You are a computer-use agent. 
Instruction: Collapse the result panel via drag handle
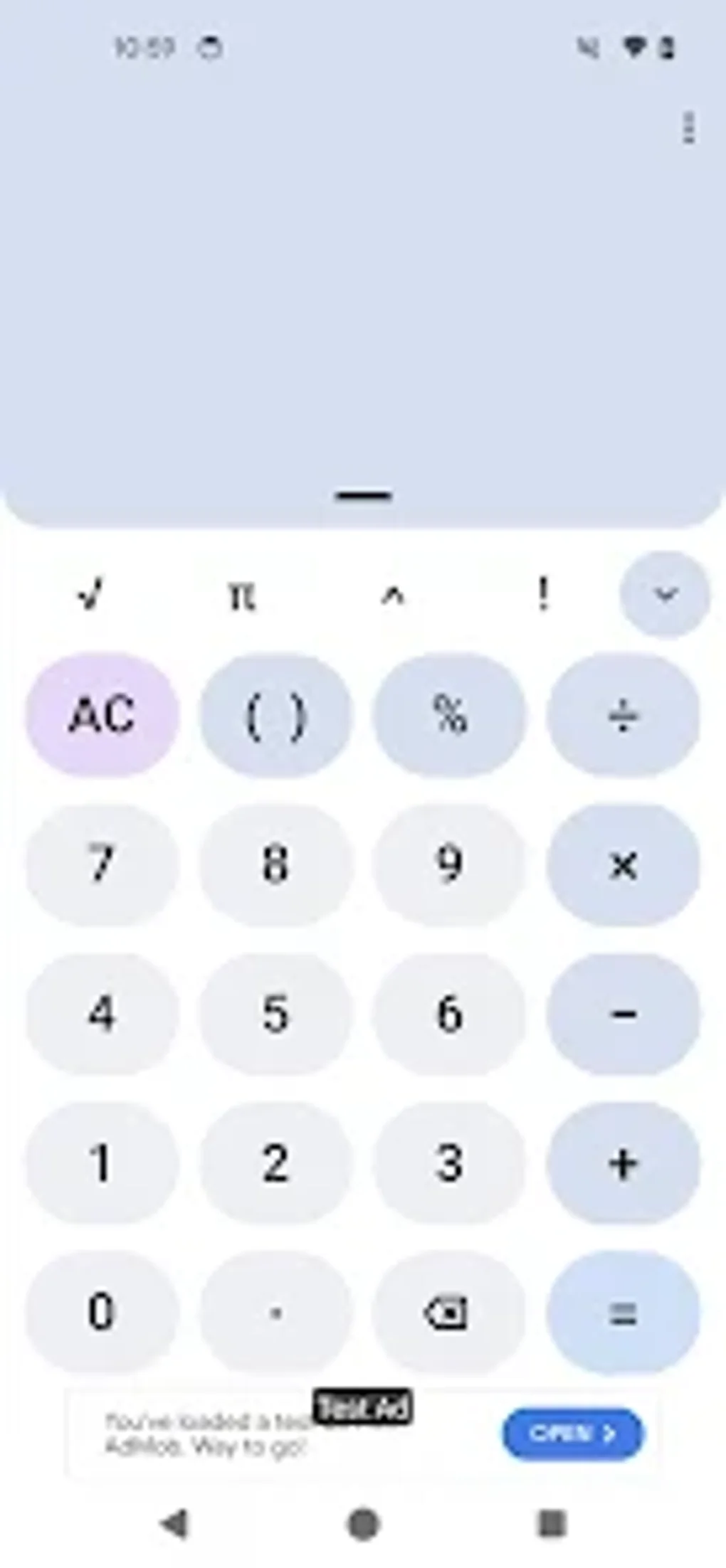click(362, 496)
